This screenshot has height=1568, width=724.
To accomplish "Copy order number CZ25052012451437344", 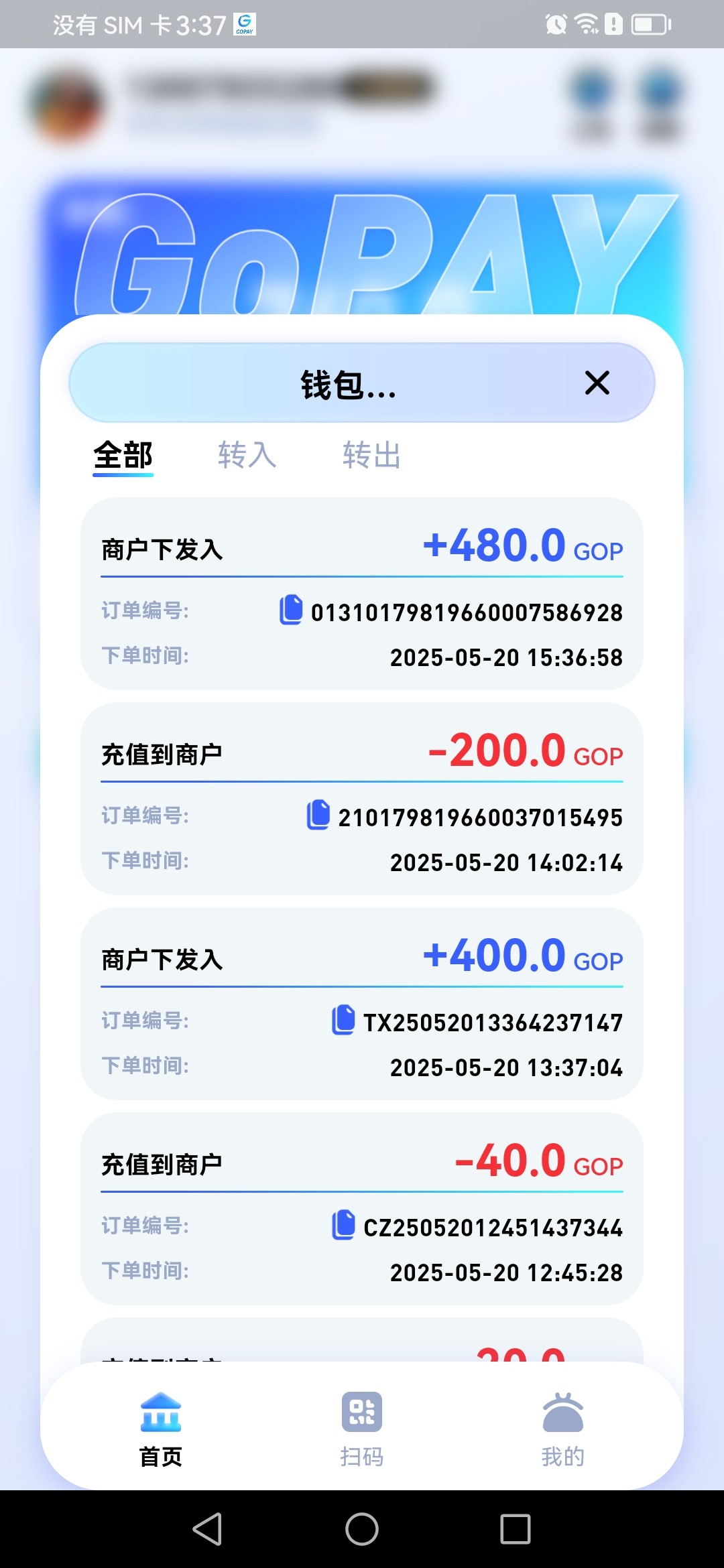I will (x=343, y=1225).
